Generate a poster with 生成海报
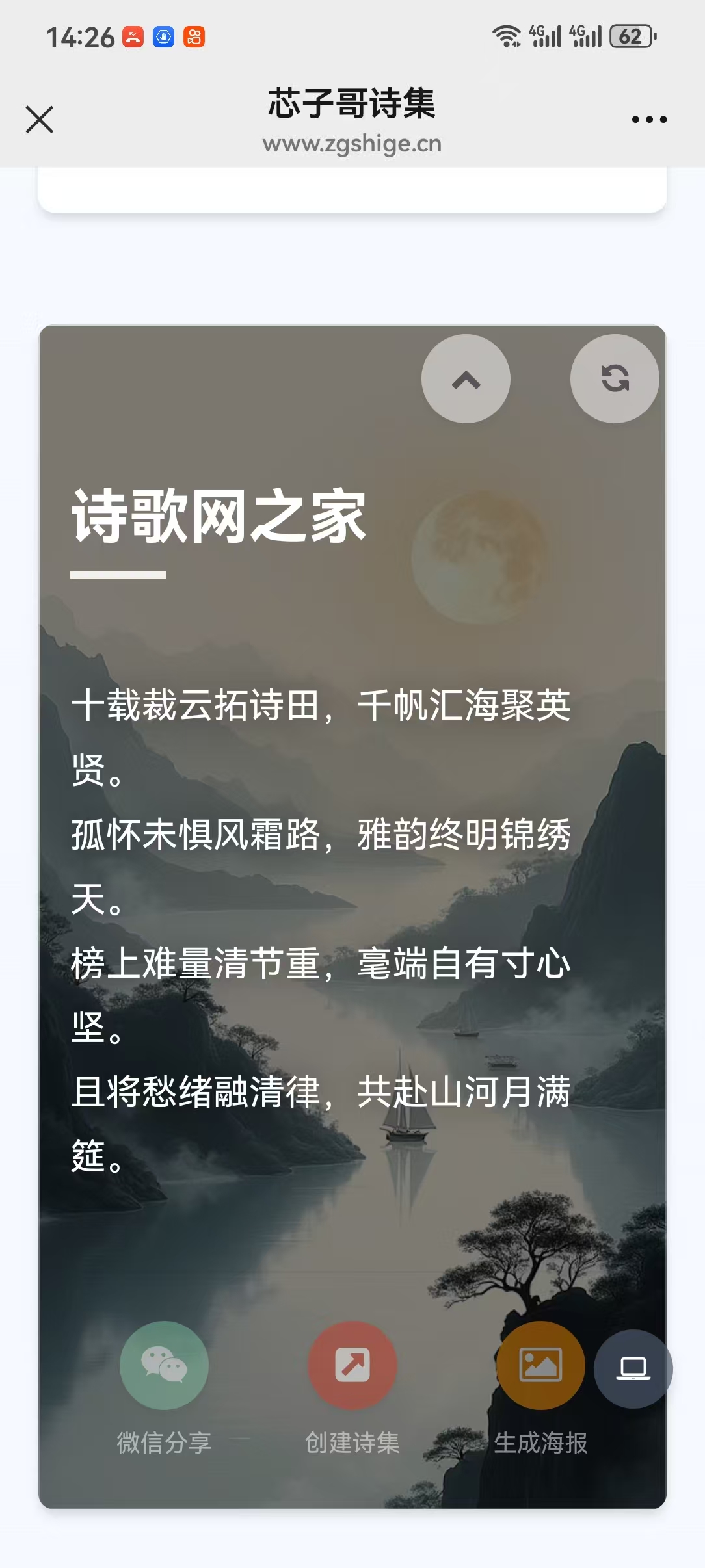705x1568 pixels. click(540, 1365)
